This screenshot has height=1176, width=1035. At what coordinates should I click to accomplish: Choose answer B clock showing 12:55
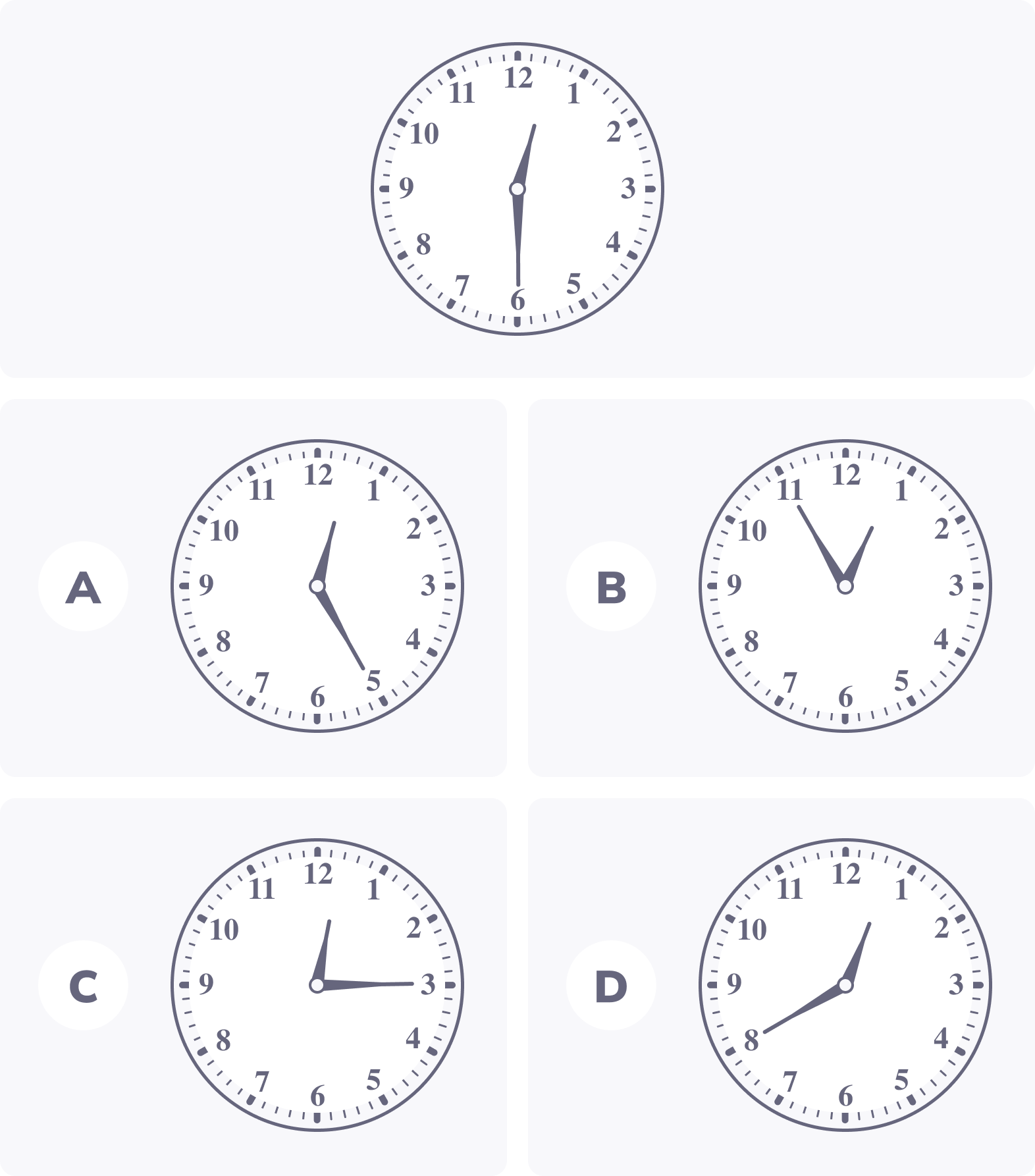coord(845,586)
